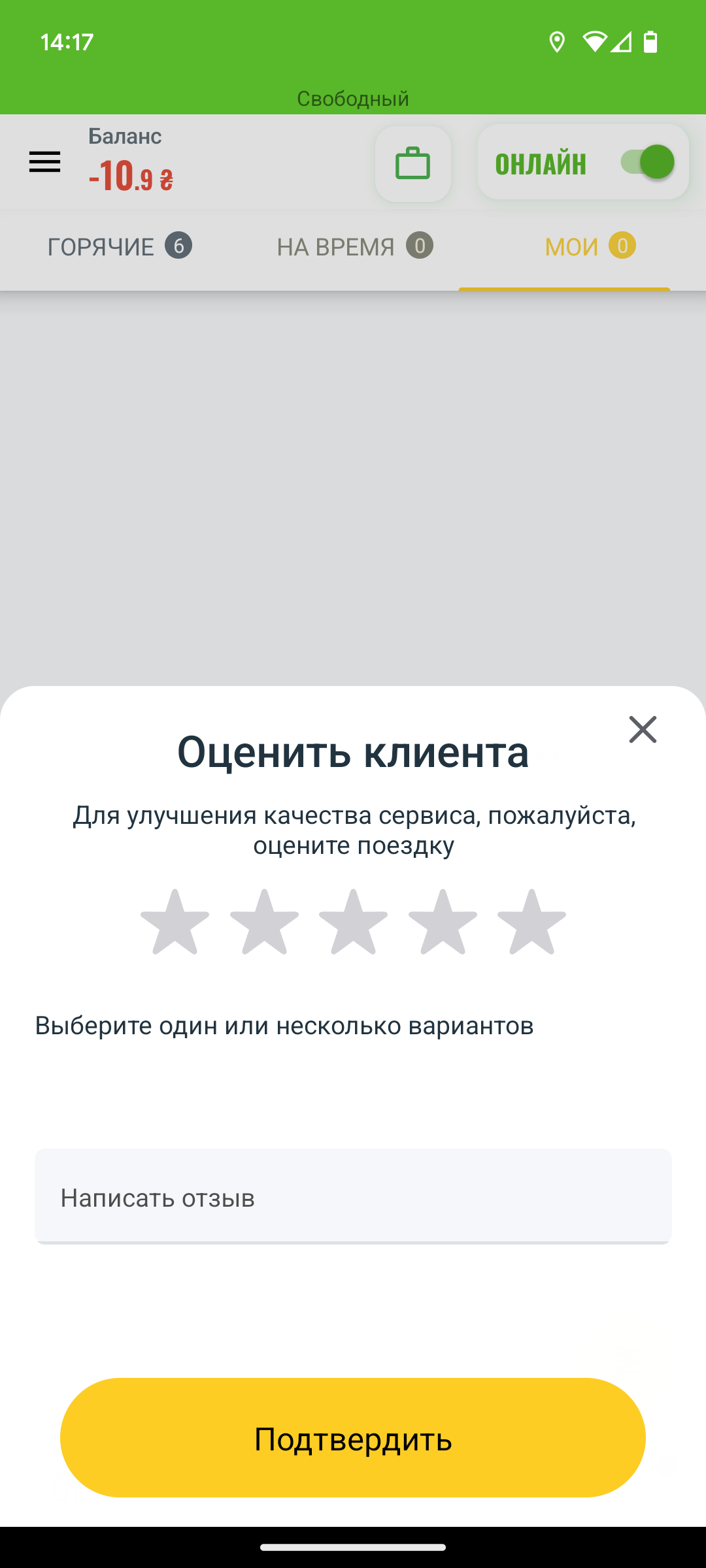This screenshot has width=706, height=1568.
Task: Rate the trip four stars
Action: [x=443, y=922]
